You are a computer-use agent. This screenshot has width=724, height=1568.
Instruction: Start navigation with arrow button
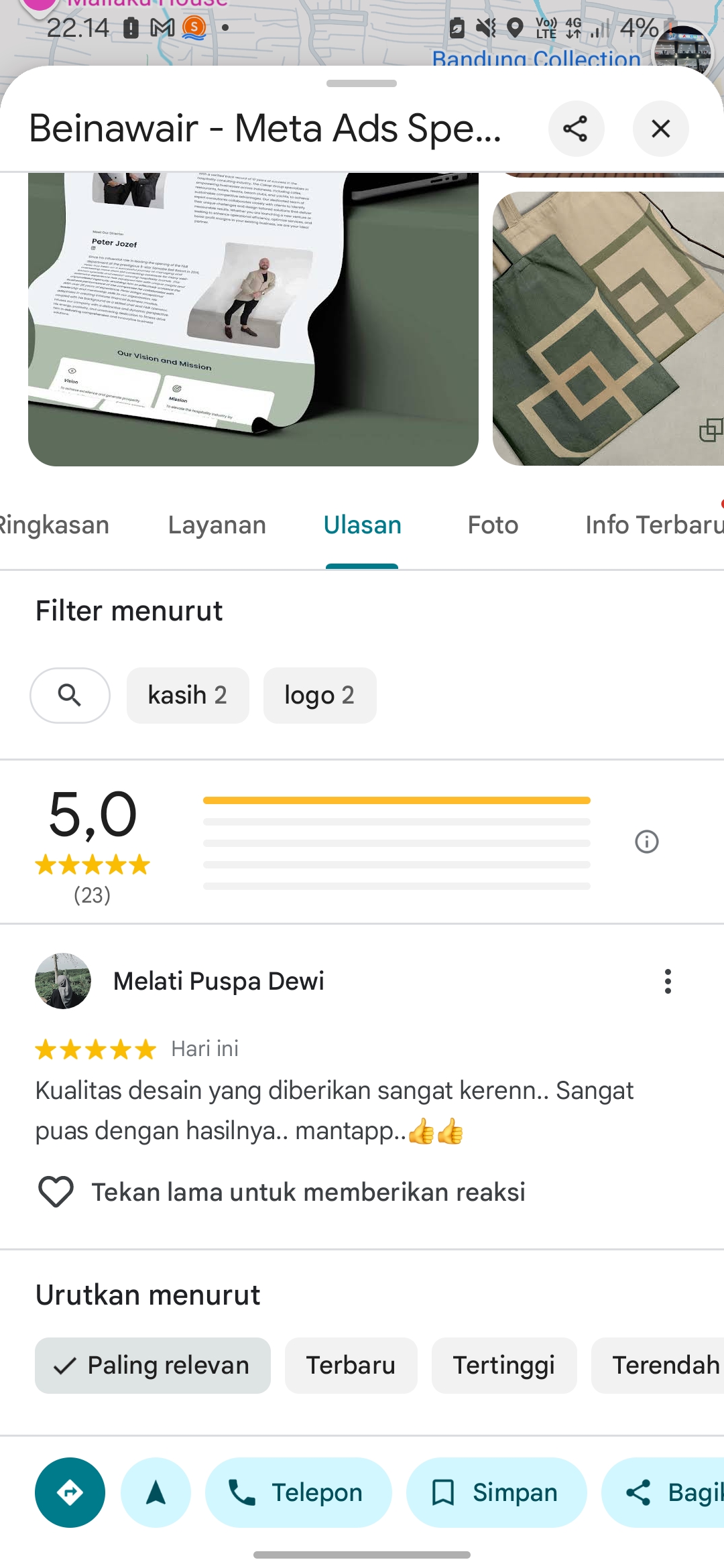coord(156,1492)
